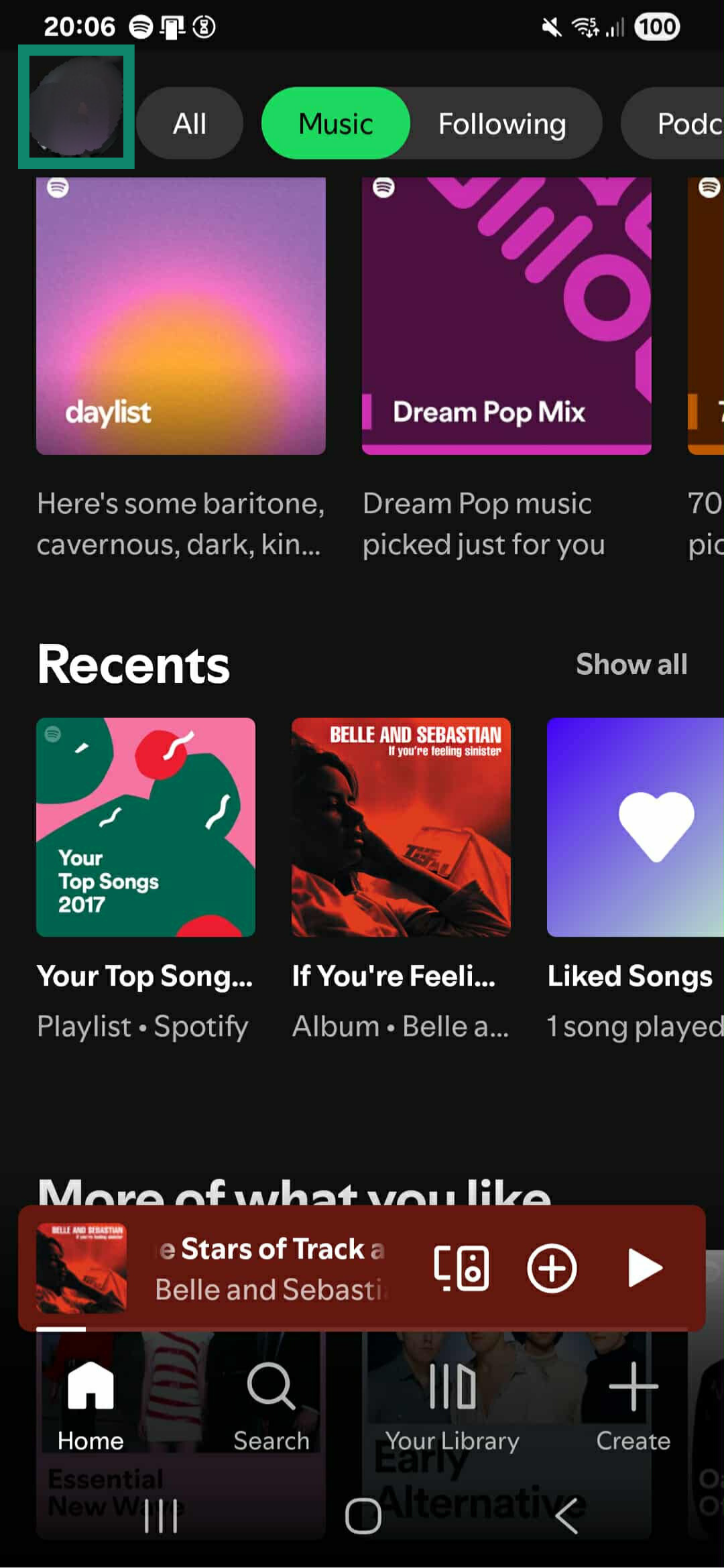The height and width of the screenshot is (1568, 724).
Task: Disable the Music filter chip
Action: click(335, 123)
